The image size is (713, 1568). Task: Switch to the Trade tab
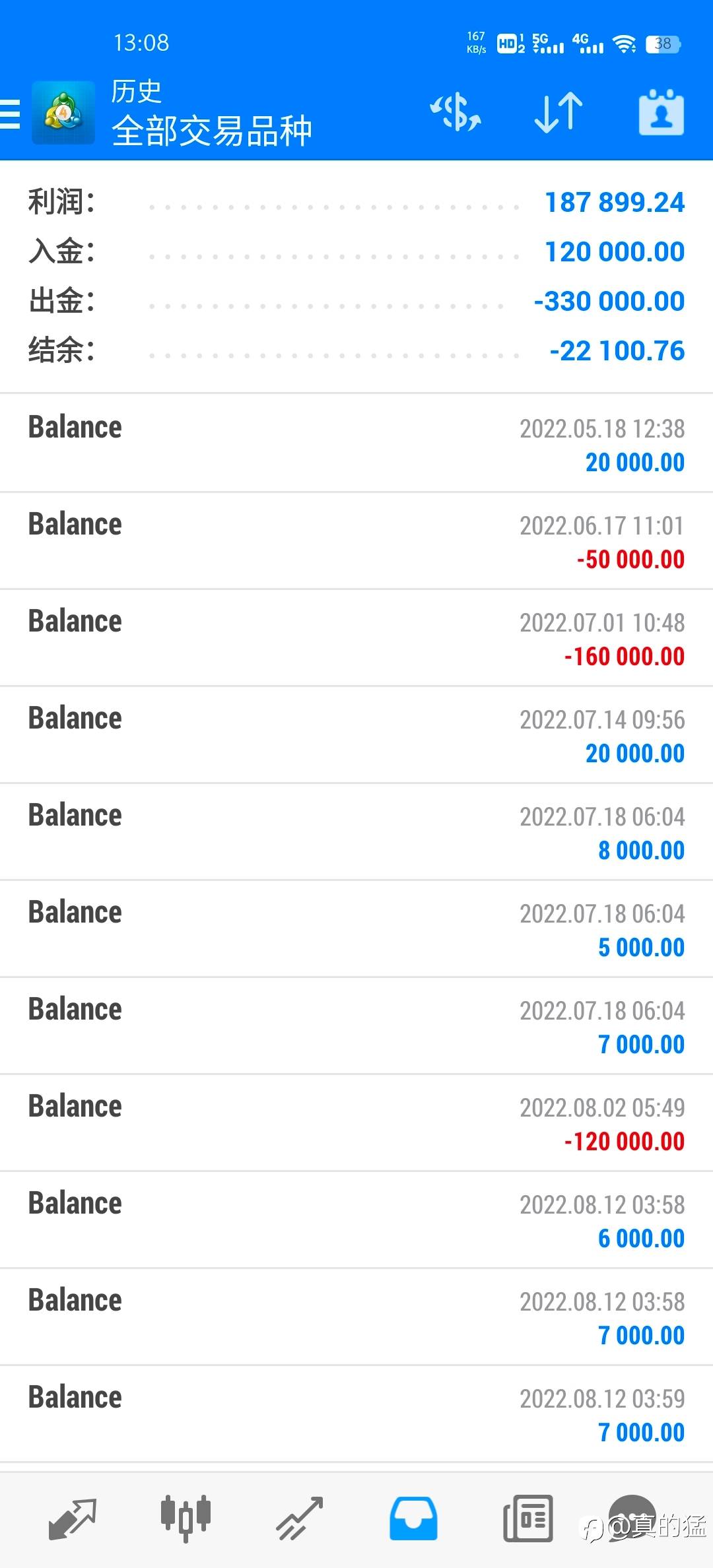[300, 1519]
